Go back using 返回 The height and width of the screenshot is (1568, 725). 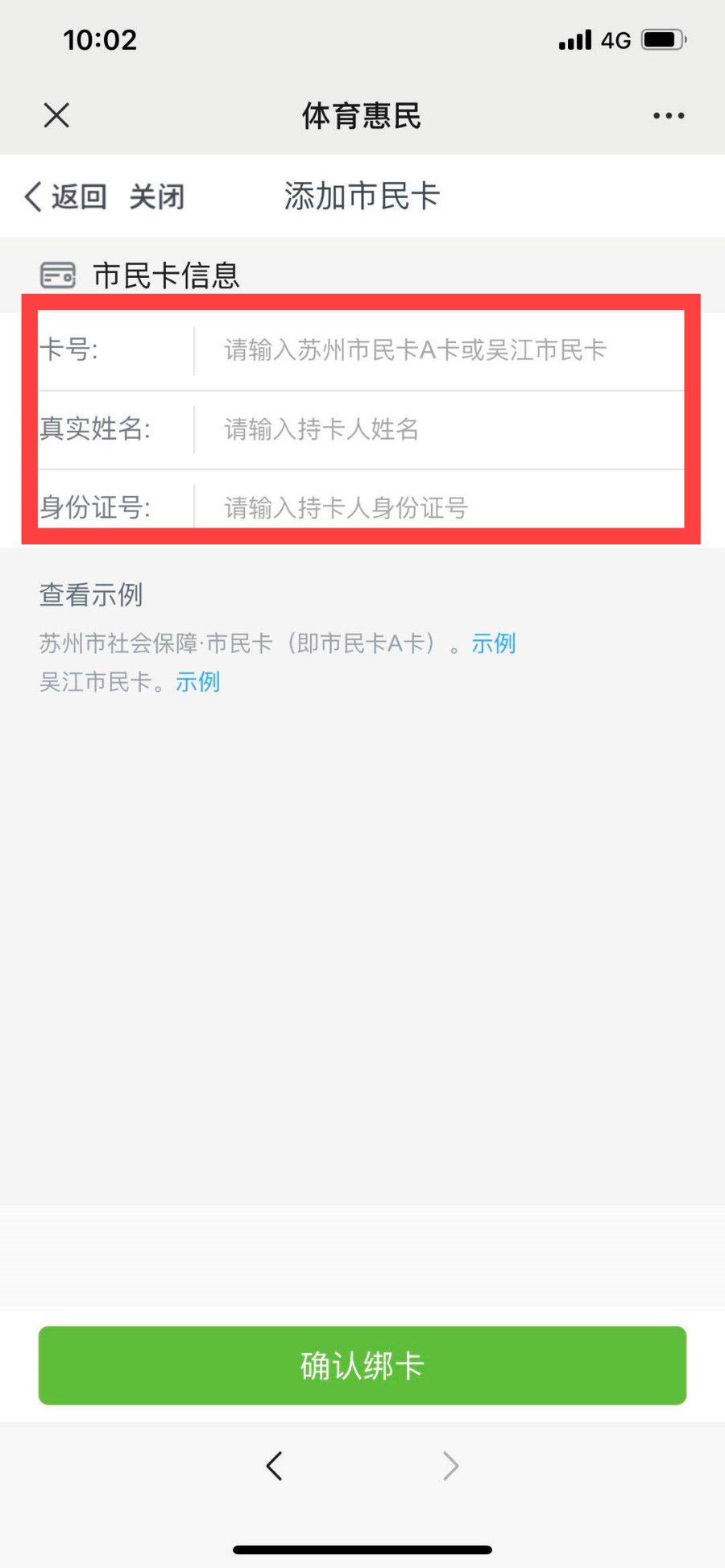(67, 197)
